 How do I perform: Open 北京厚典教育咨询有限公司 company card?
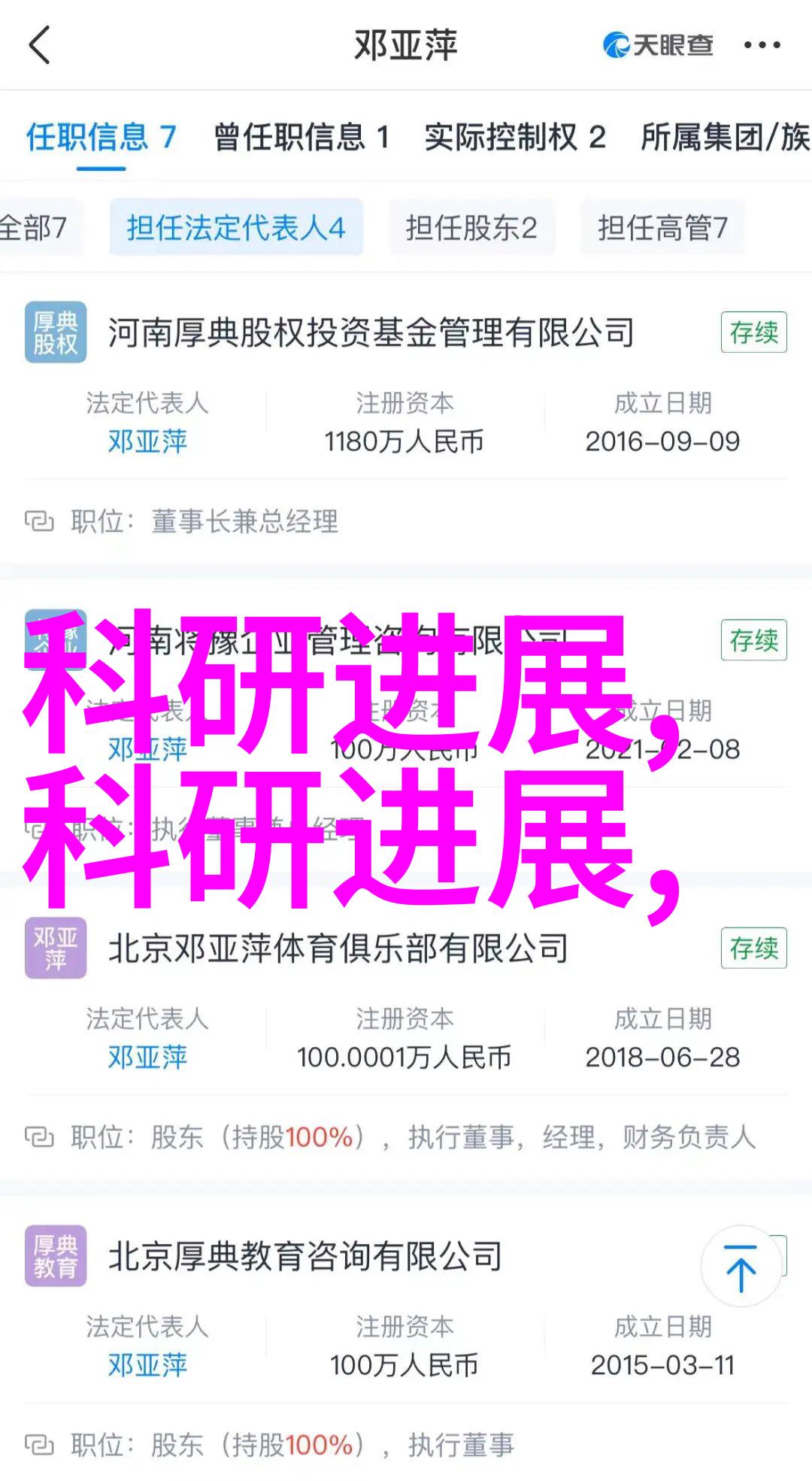click(x=305, y=1256)
